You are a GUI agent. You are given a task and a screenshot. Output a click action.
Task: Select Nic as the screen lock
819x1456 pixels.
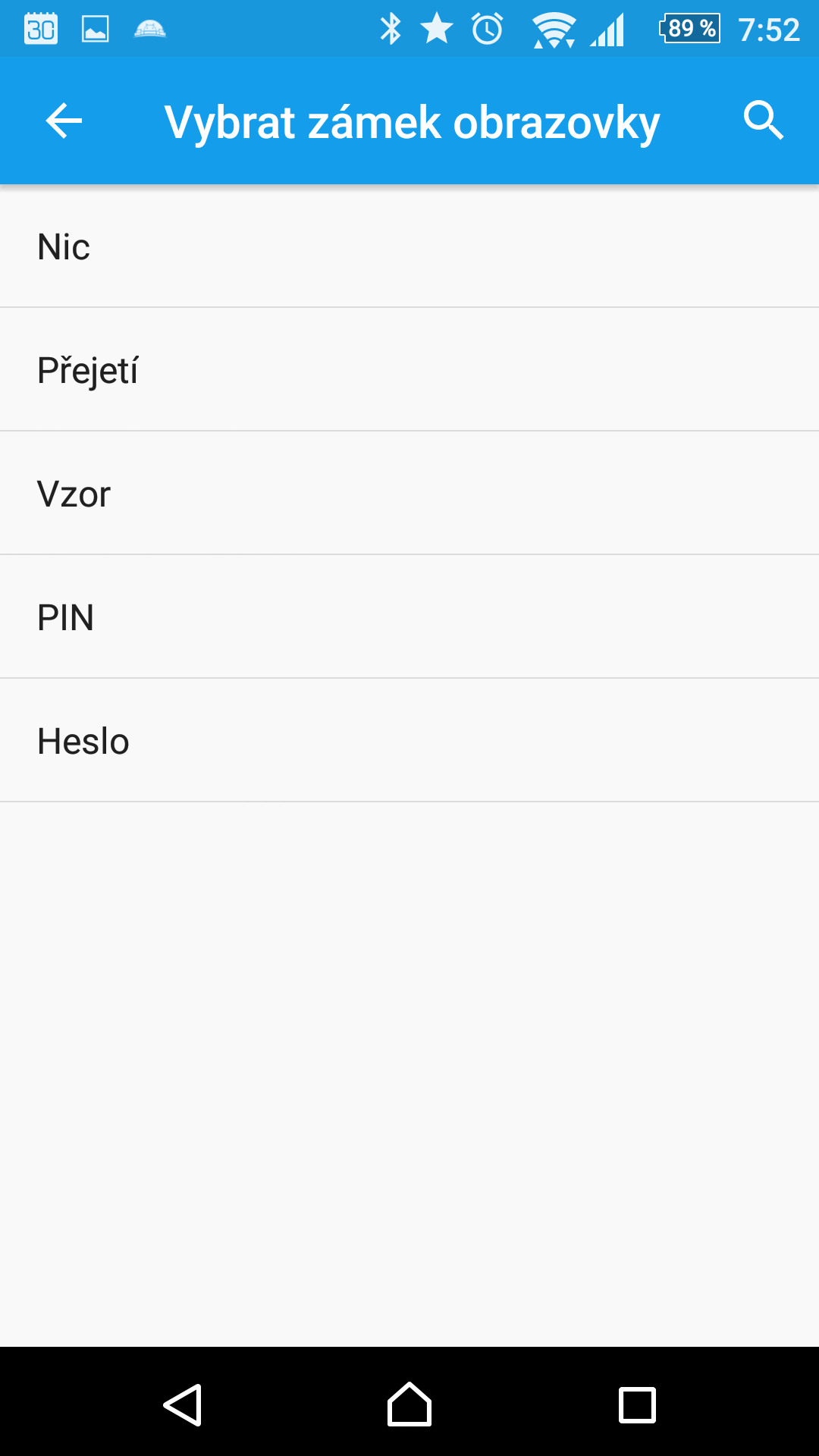pyautogui.click(x=409, y=246)
